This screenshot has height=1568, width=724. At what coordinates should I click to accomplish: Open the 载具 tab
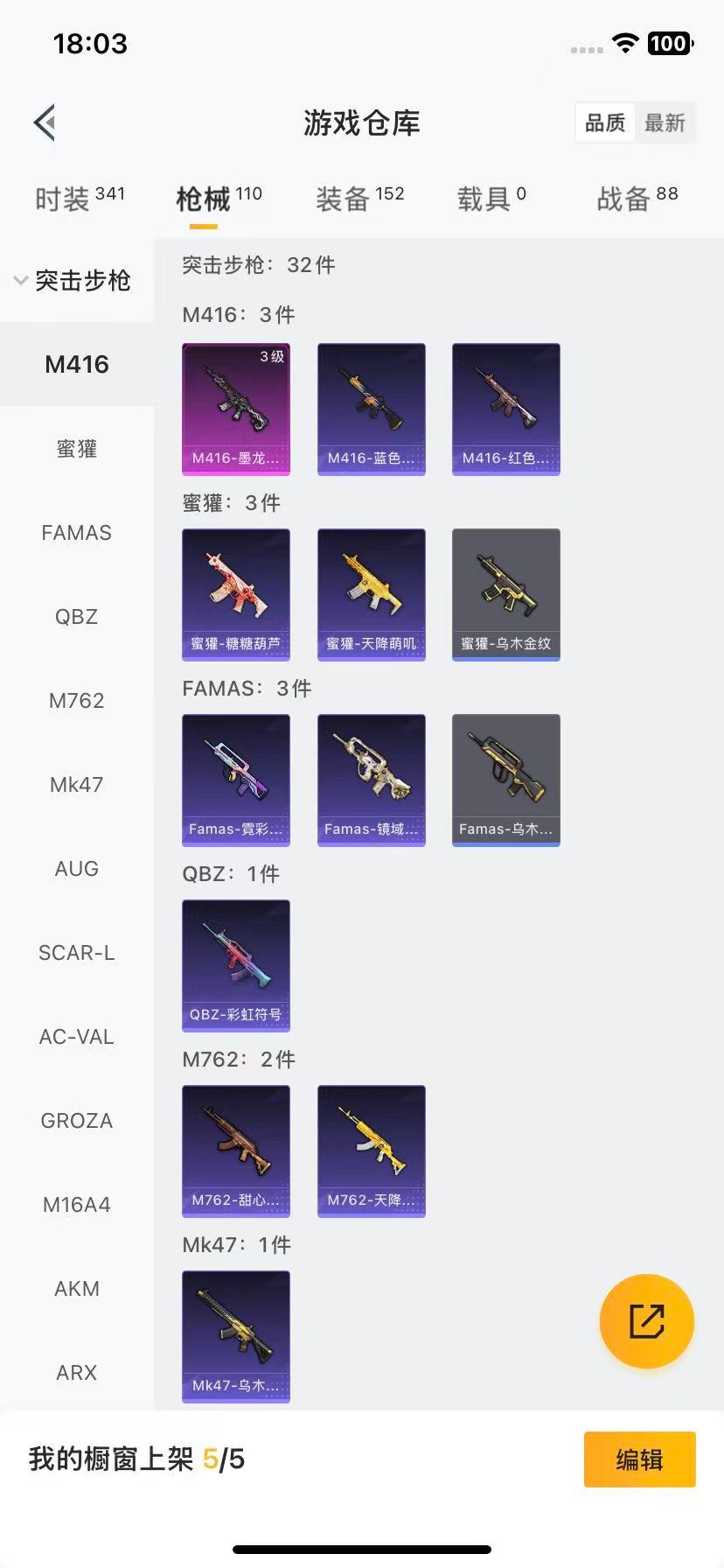coord(491,199)
